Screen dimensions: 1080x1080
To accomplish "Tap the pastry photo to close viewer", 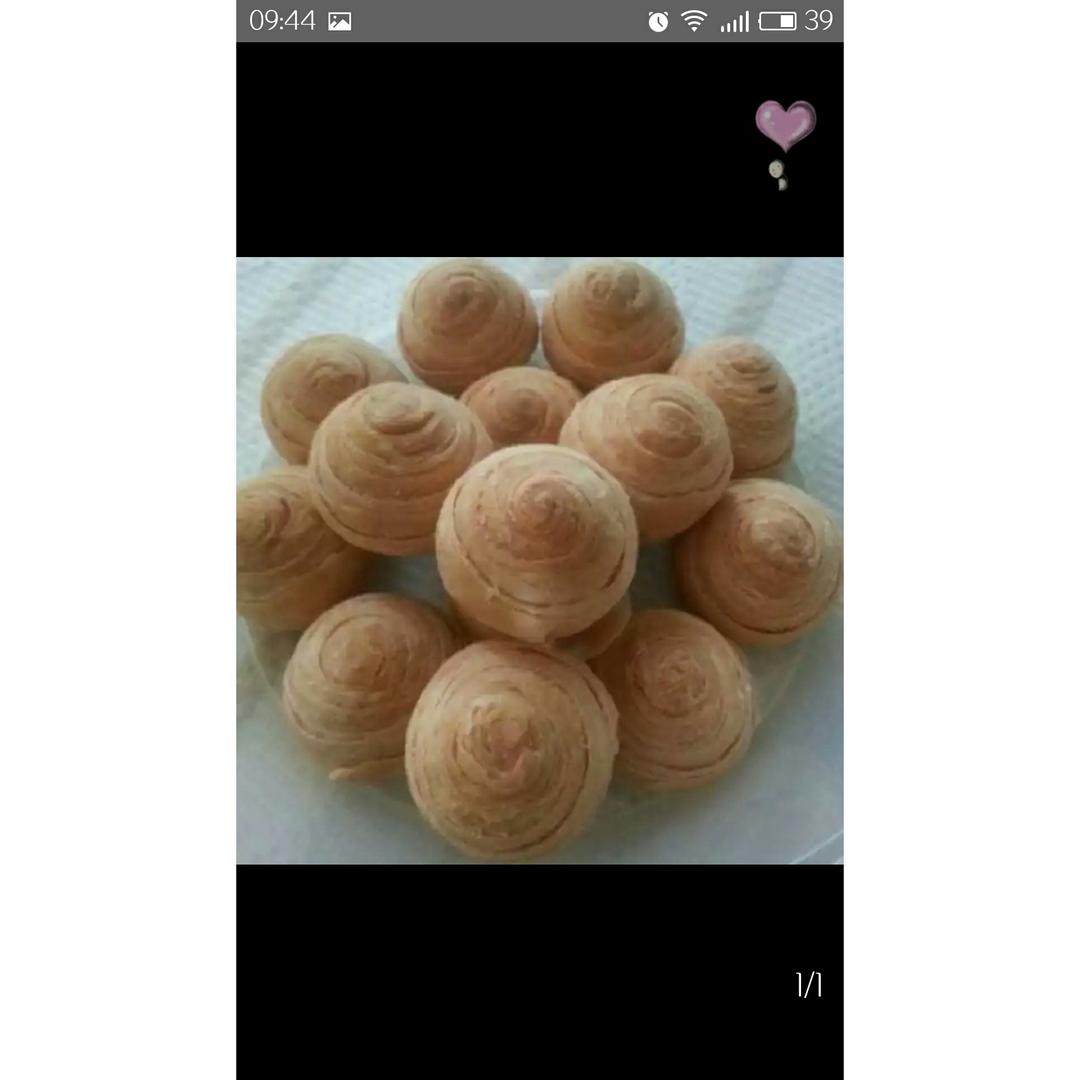I will pyautogui.click(x=539, y=560).
